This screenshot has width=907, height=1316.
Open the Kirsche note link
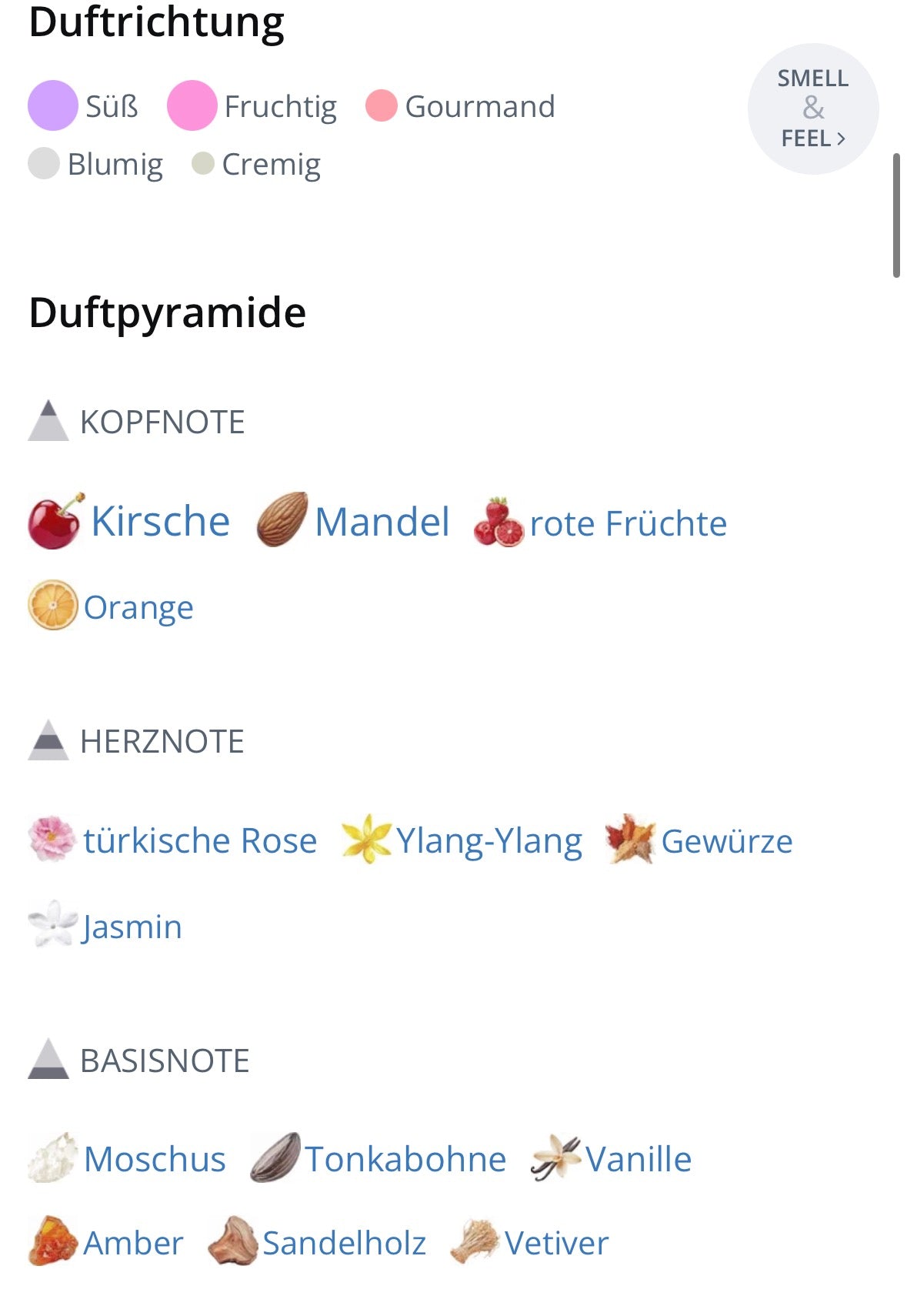point(159,522)
